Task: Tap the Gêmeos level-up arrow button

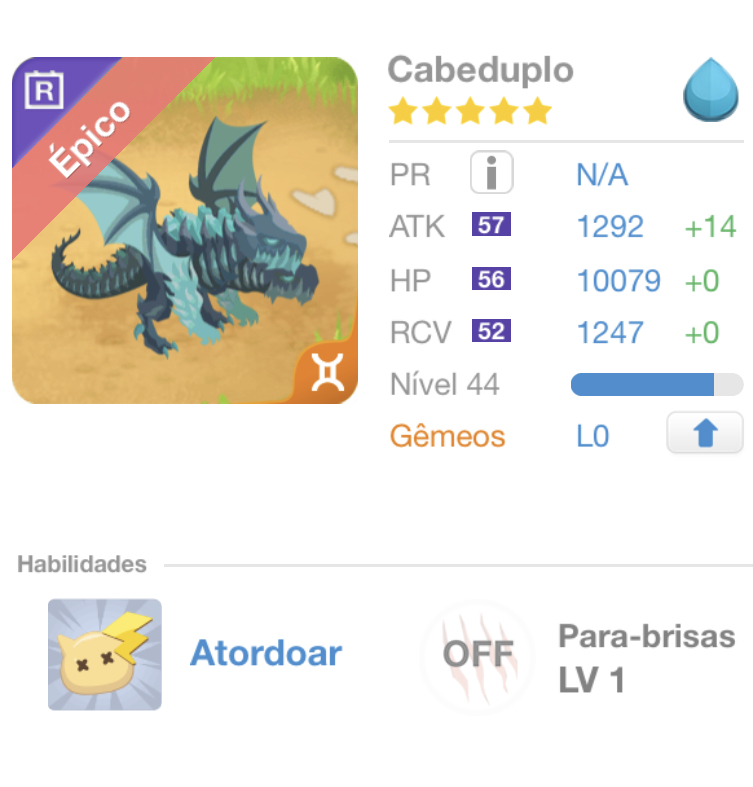Action: click(705, 434)
